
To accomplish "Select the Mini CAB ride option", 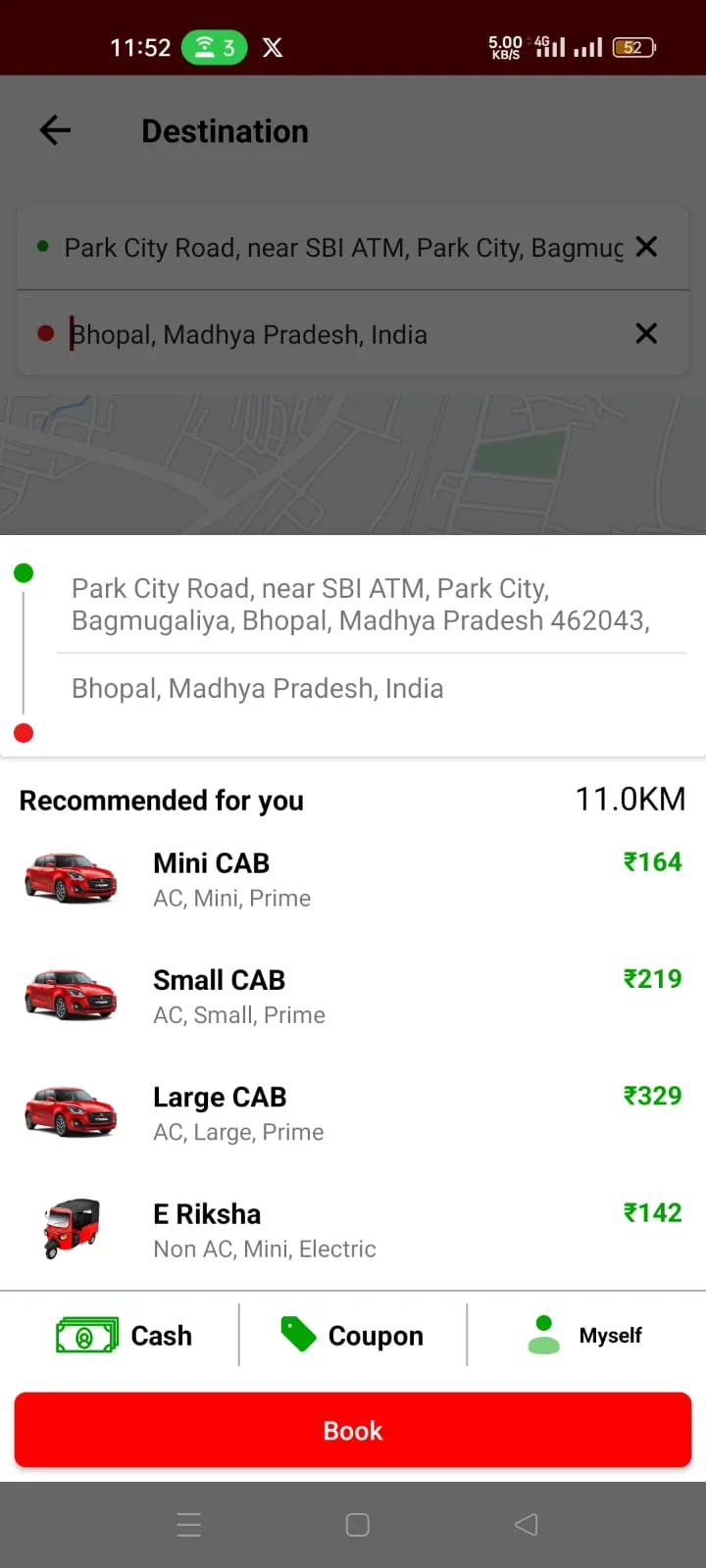I will tap(353, 879).
